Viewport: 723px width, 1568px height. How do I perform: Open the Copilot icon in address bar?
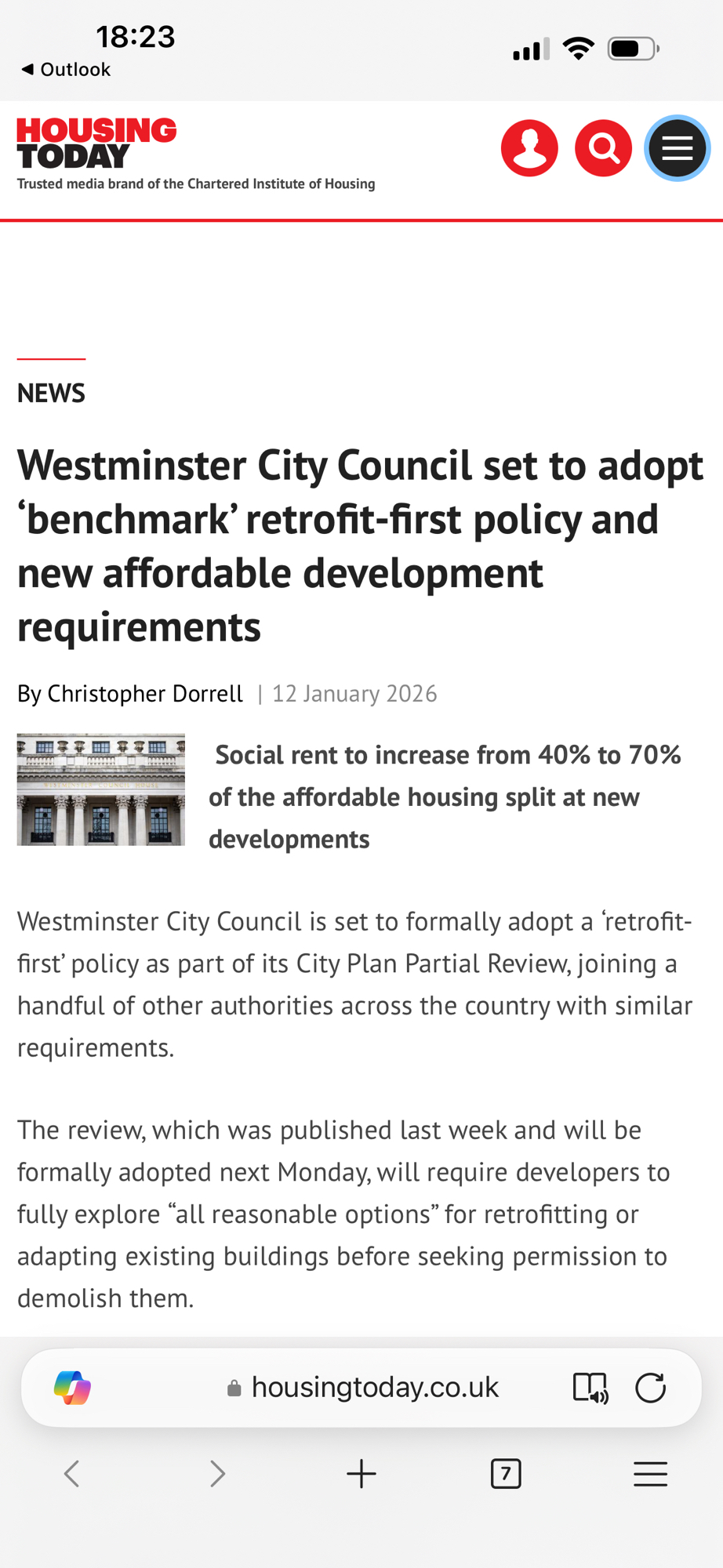[73, 1388]
